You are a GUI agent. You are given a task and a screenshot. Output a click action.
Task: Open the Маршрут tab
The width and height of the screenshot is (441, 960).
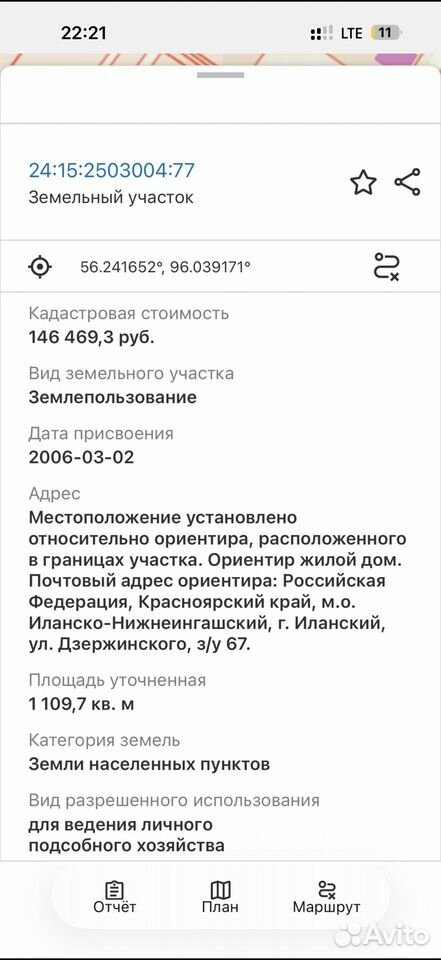[x=326, y=897]
